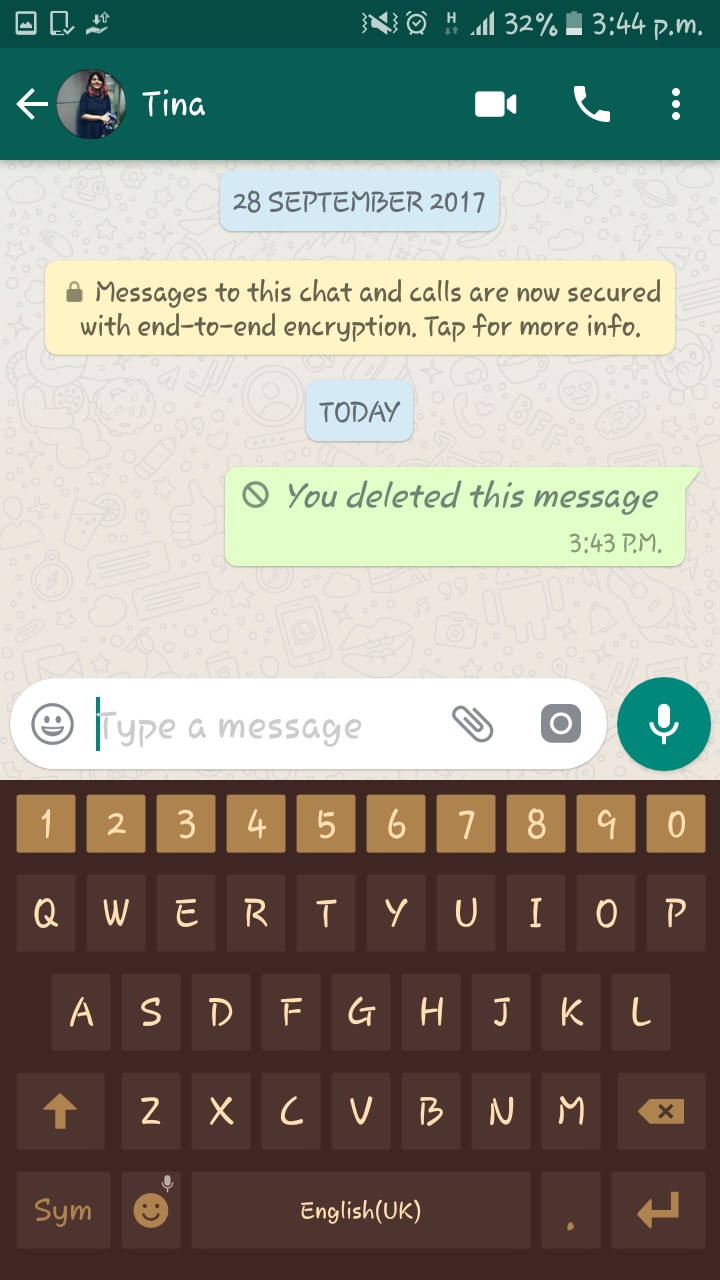Tap the end-to-end encryption notice
The height and width of the screenshot is (1280, 720).
360,308
